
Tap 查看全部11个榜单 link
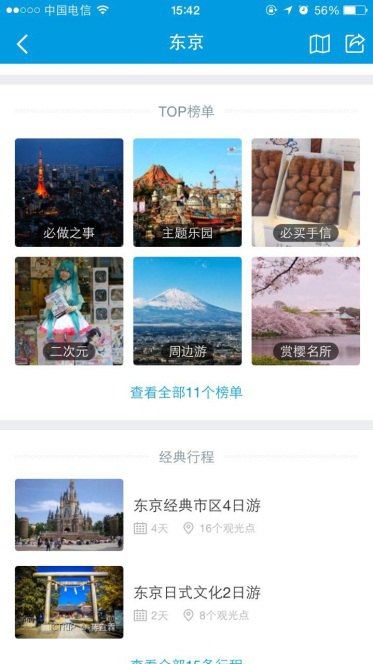(186, 393)
